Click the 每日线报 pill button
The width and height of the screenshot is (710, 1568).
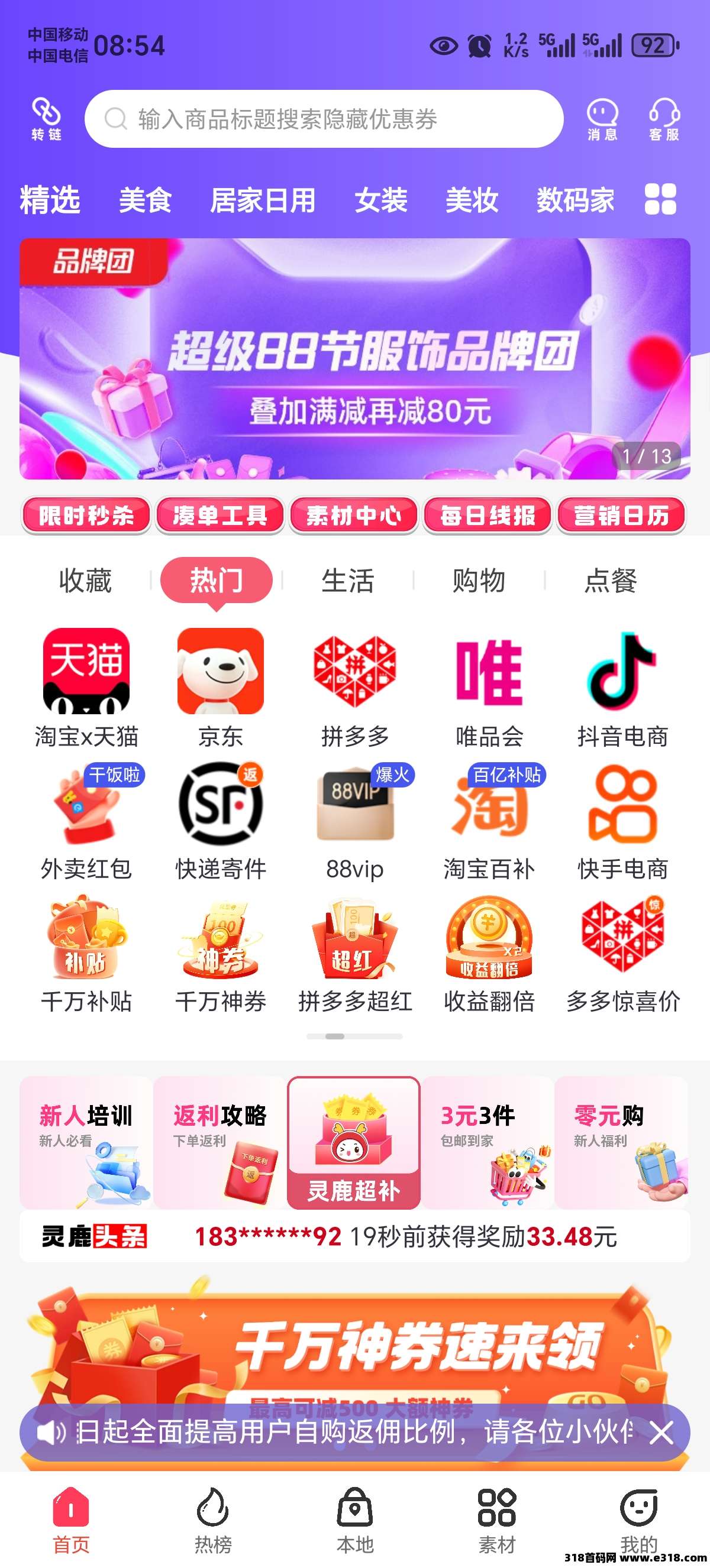(x=489, y=516)
